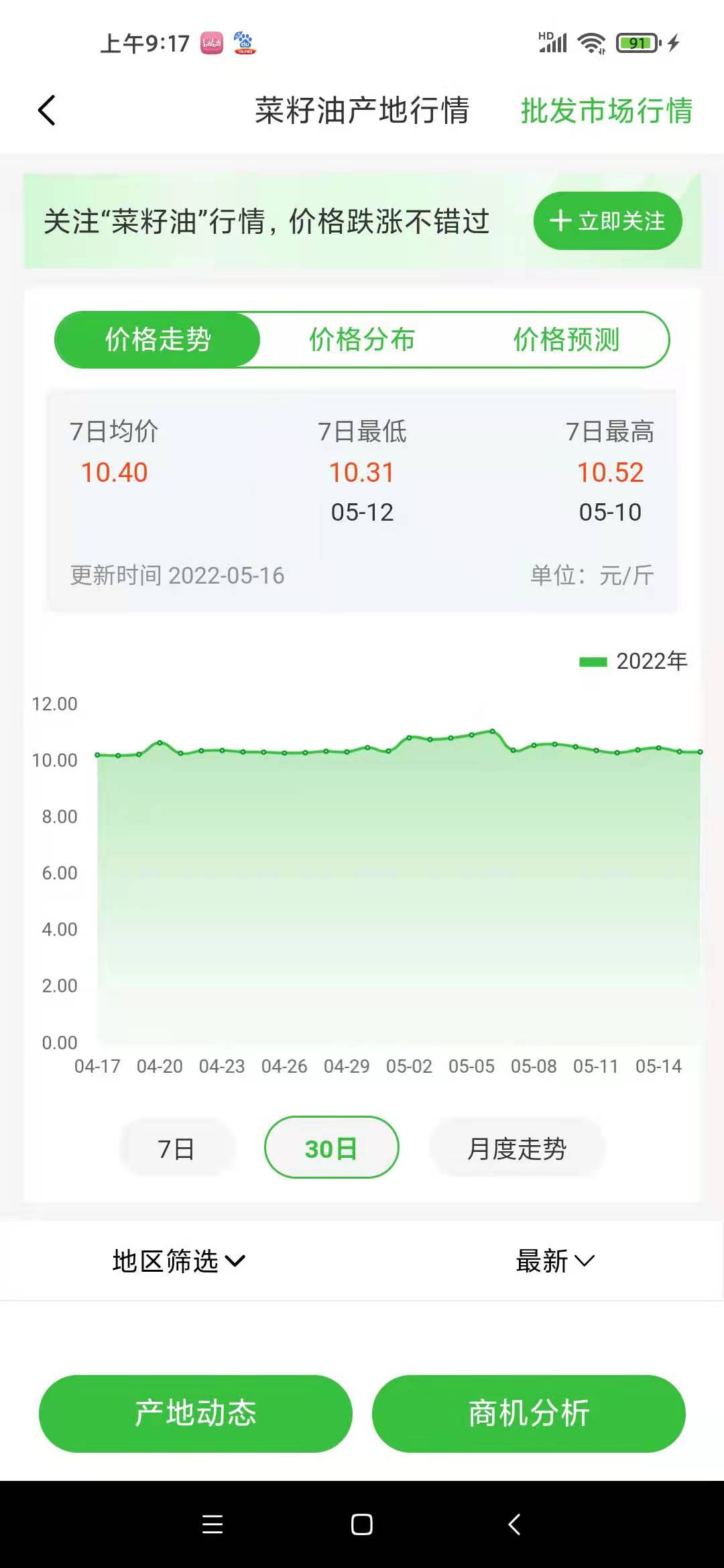Switch to the 价格分布 tab
Image resolution: width=724 pixels, height=1568 pixels.
pyautogui.click(x=362, y=340)
